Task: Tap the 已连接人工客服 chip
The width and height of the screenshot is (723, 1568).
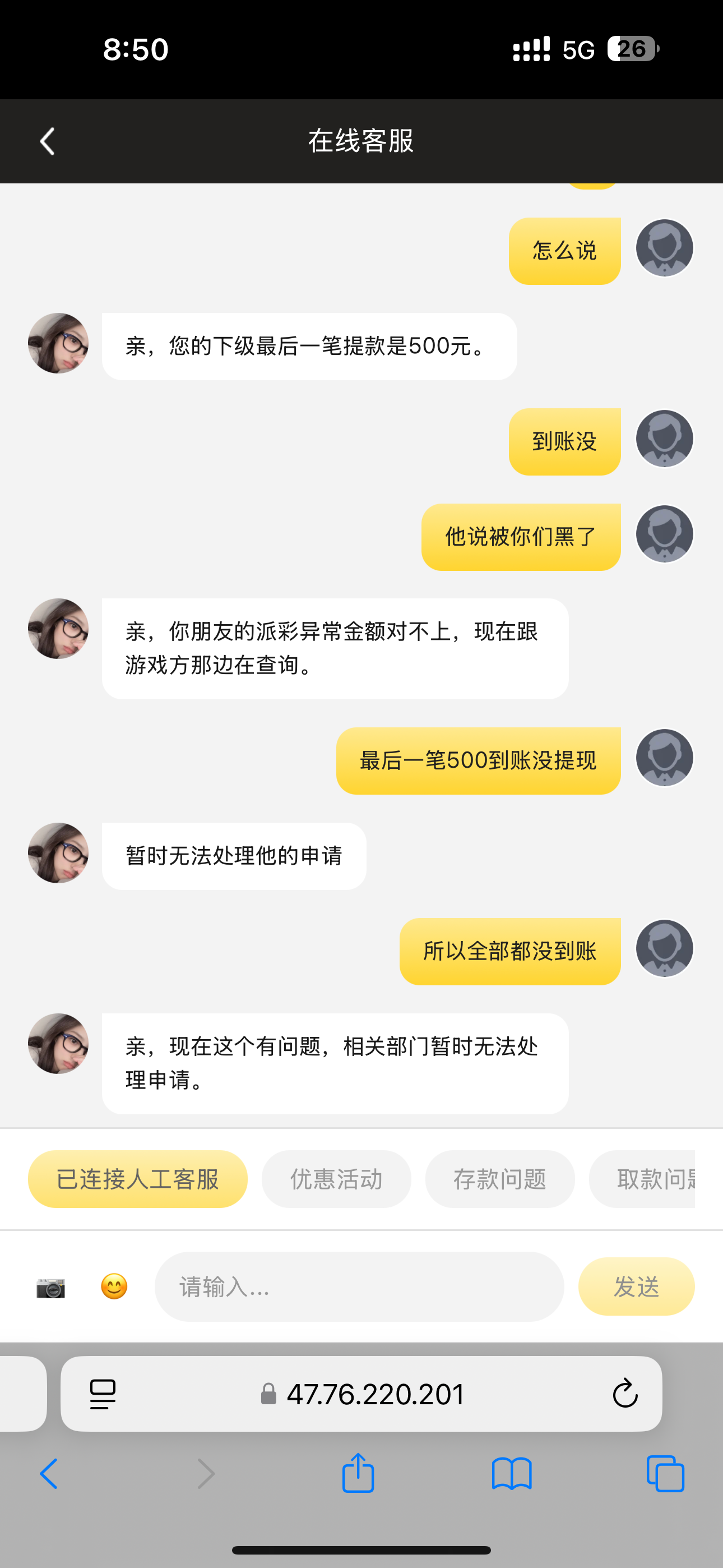Action: [137, 1179]
